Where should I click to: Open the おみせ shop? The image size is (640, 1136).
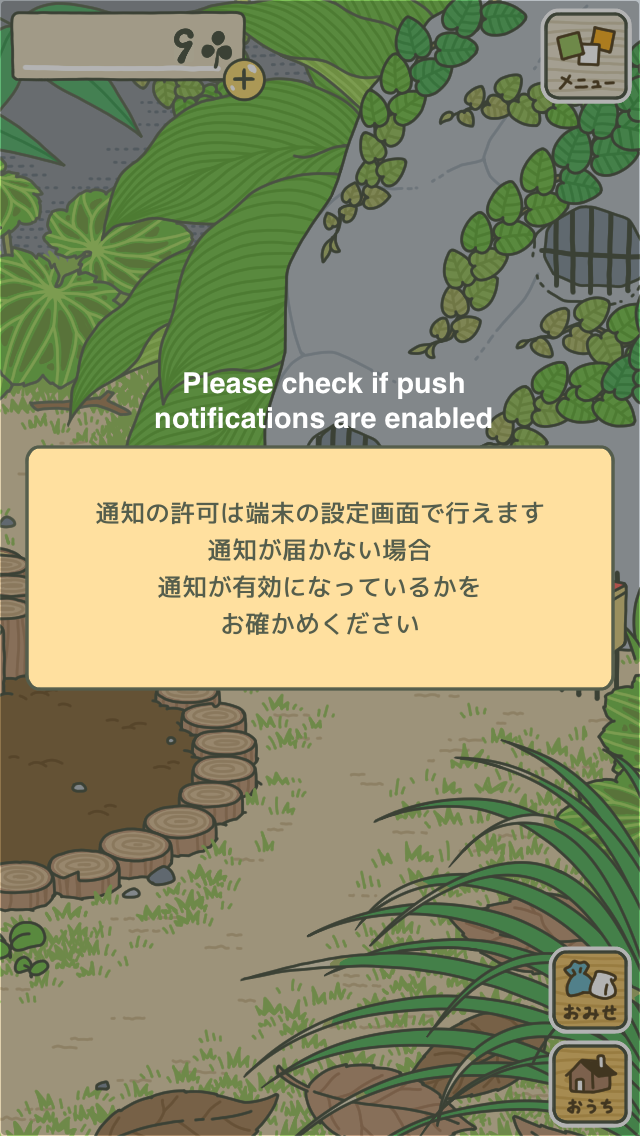click(590, 990)
